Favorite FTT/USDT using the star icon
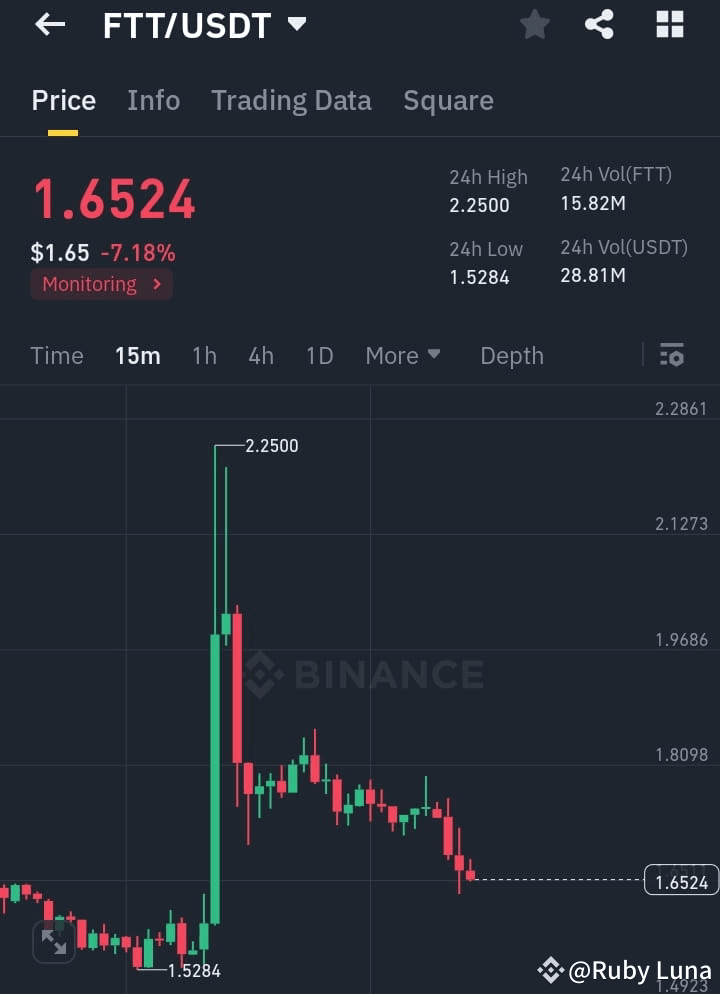 click(534, 24)
